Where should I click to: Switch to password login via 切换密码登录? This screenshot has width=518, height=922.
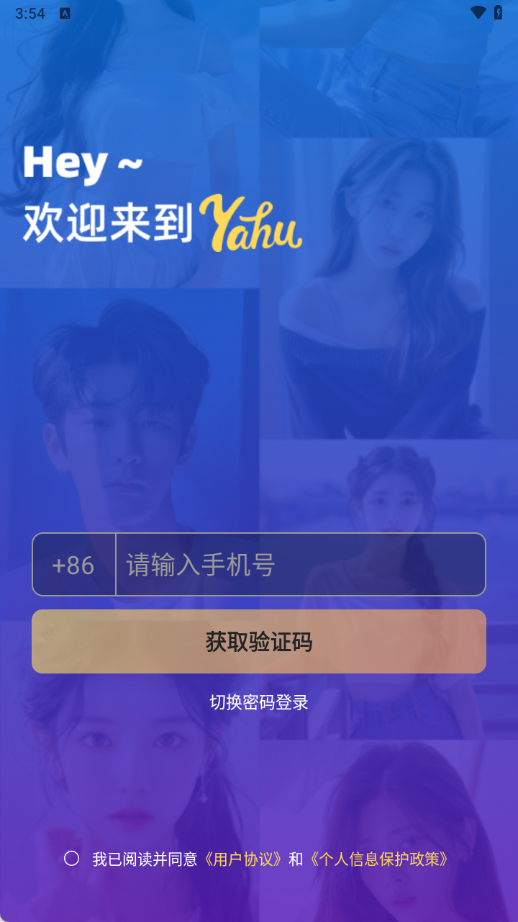point(259,702)
